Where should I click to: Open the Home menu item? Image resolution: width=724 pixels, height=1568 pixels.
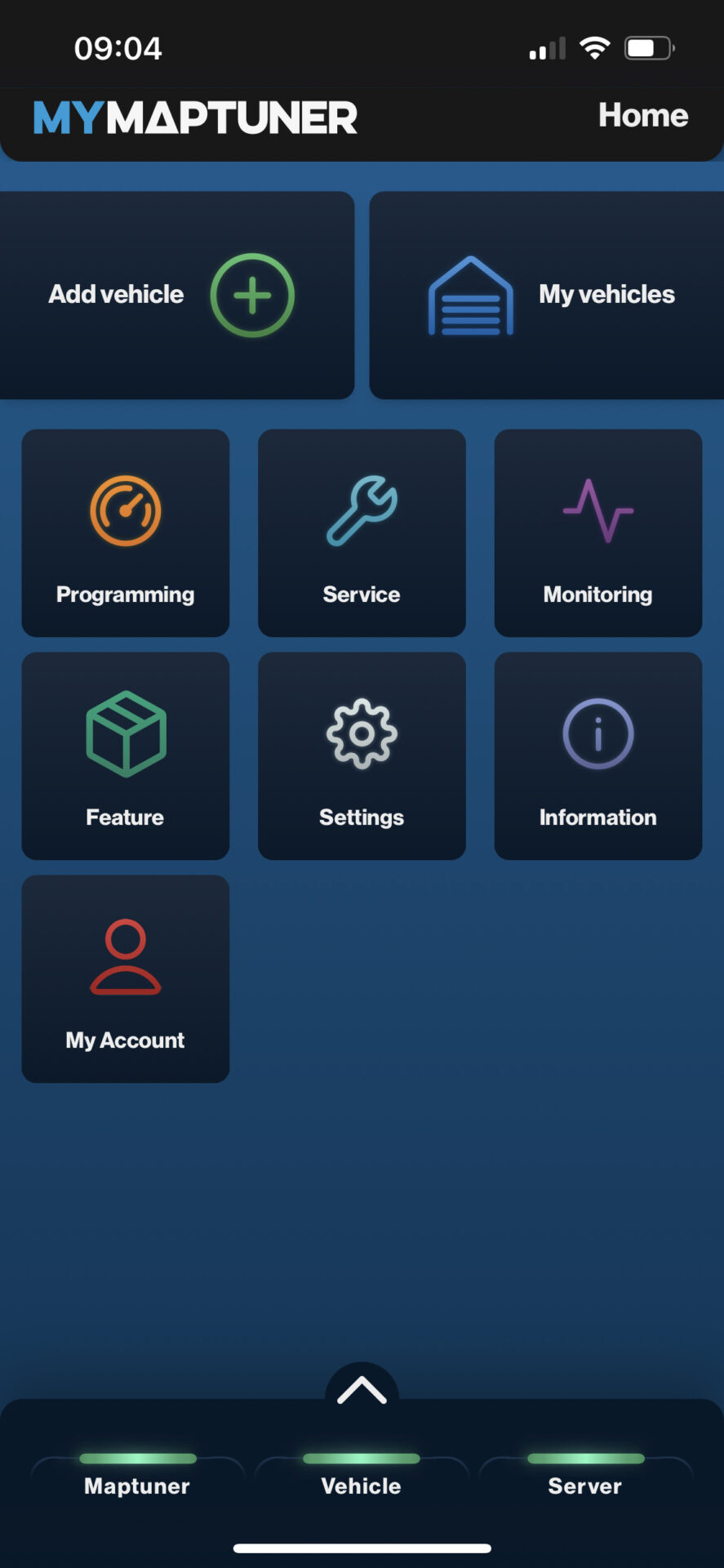643,116
